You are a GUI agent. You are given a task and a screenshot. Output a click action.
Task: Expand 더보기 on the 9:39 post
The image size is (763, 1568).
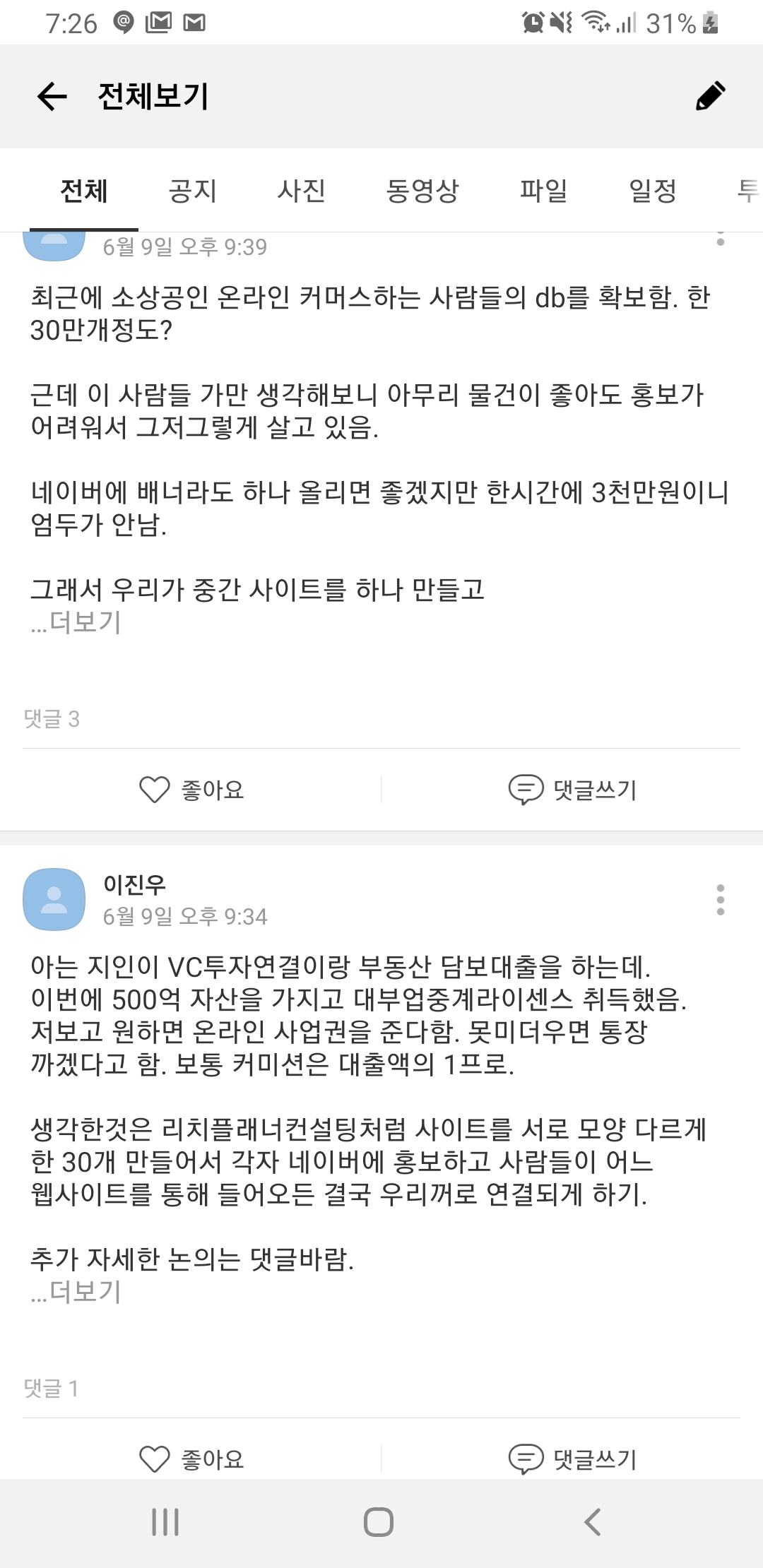[77, 622]
